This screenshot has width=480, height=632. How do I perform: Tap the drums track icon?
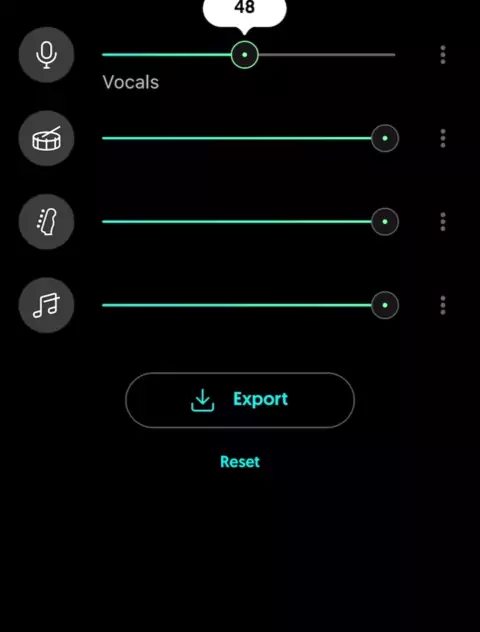tap(46, 138)
